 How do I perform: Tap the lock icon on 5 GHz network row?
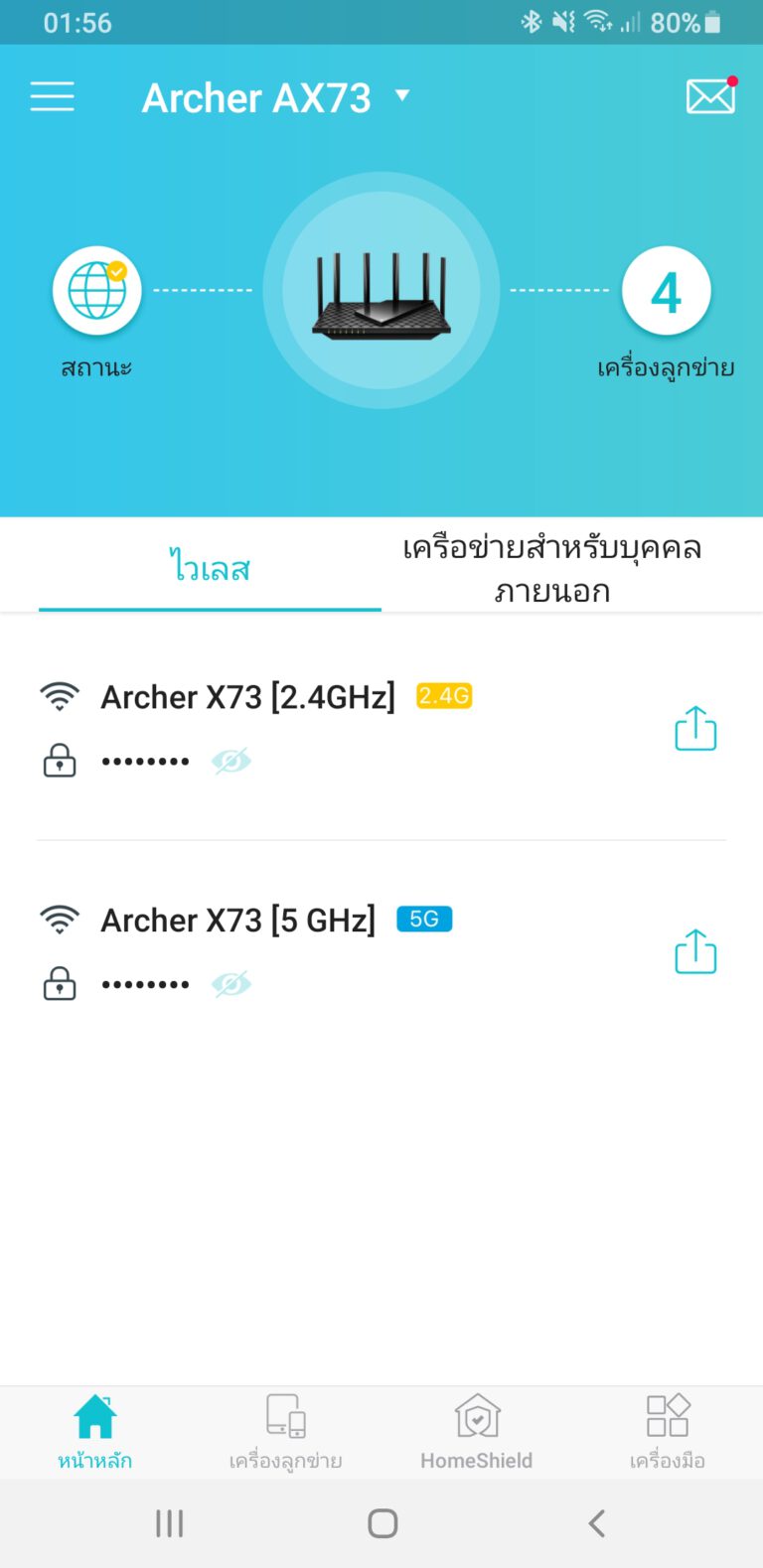pyautogui.click(x=60, y=983)
